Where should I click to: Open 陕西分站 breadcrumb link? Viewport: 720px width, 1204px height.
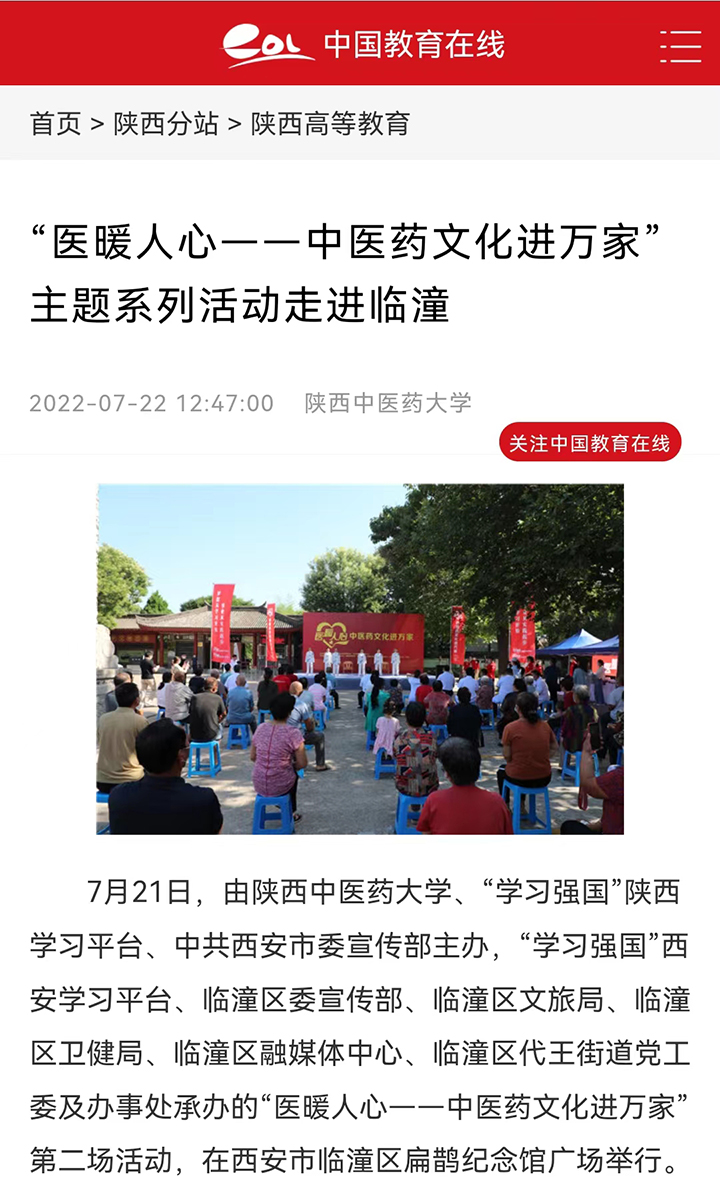click(x=166, y=124)
